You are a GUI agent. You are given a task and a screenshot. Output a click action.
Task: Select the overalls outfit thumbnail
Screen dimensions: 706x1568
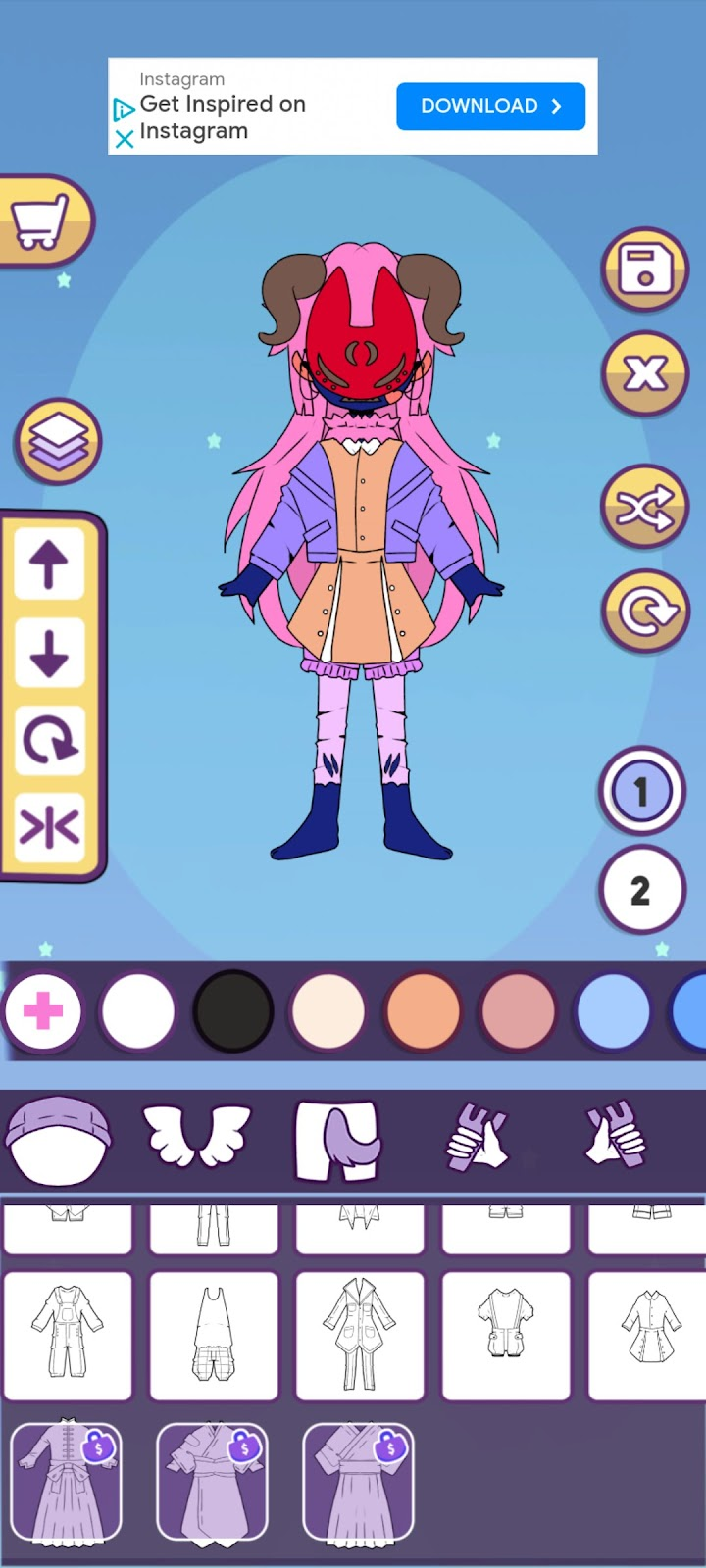click(68, 1335)
